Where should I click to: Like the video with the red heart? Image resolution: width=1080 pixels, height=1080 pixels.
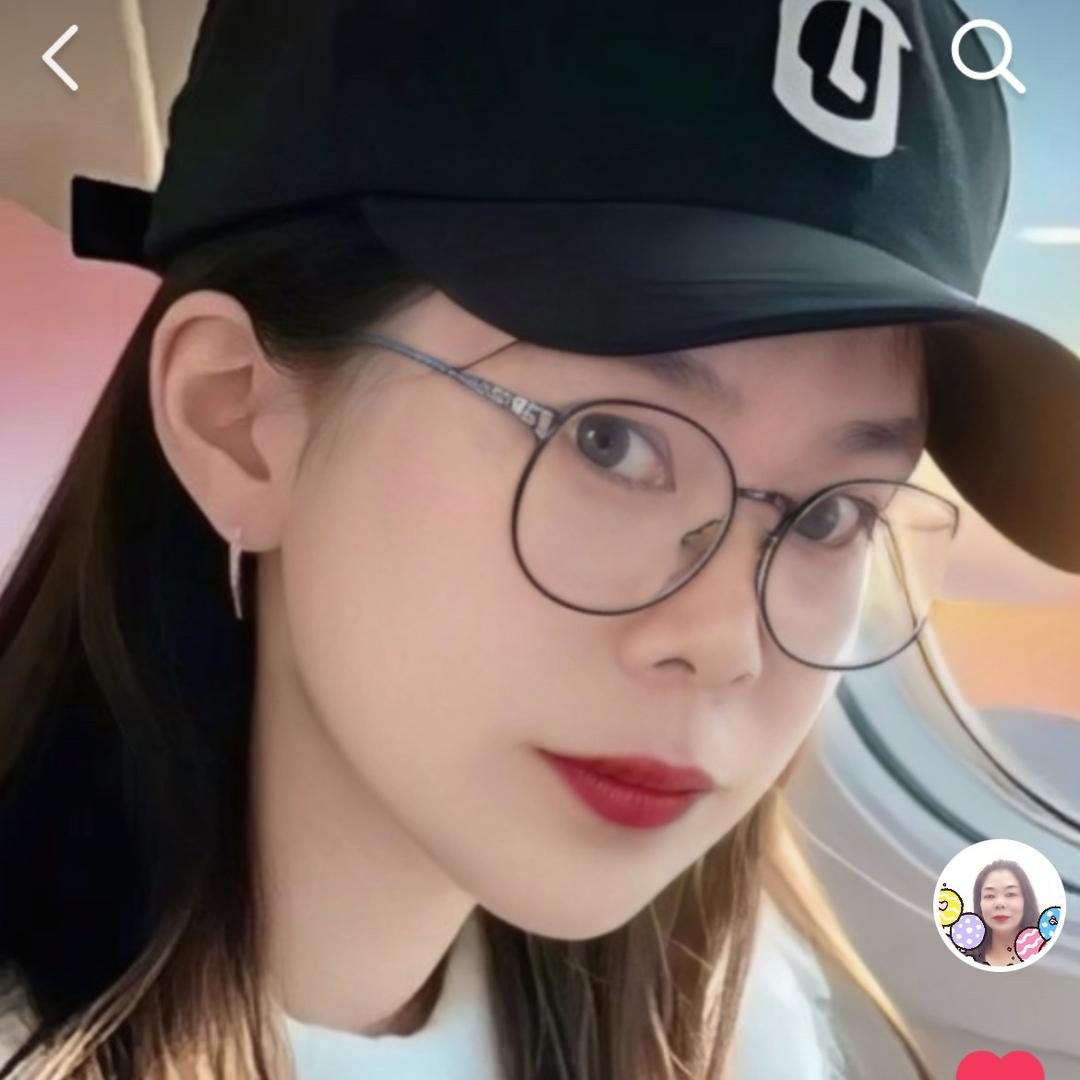point(1000,1065)
